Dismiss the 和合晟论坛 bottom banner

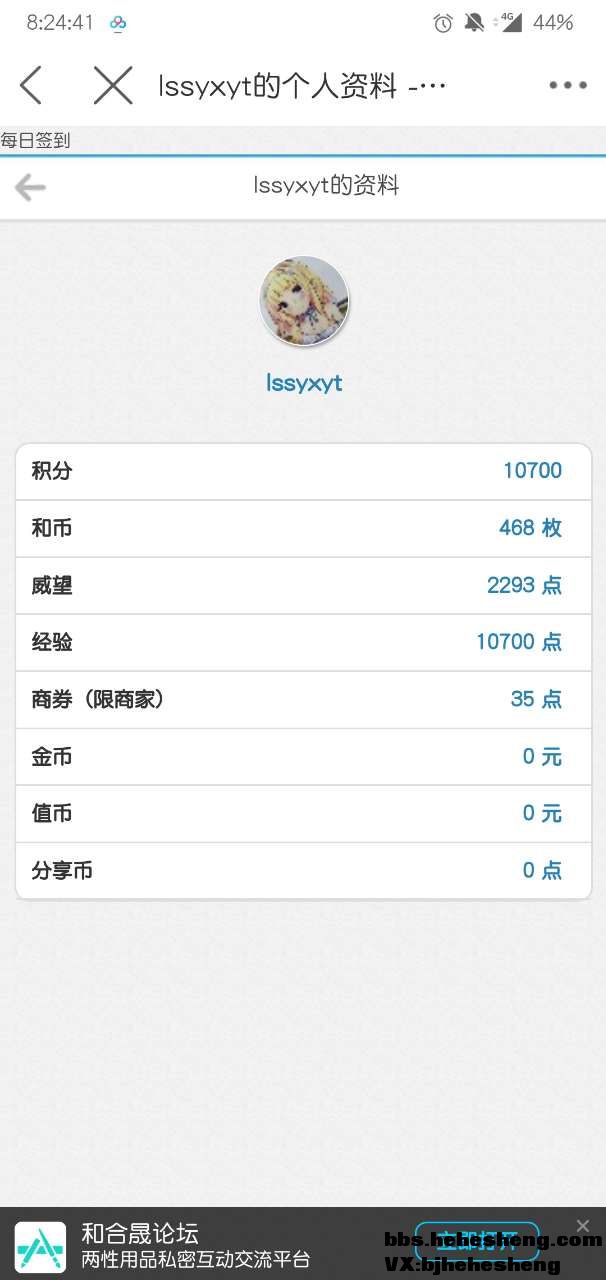coord(583,1225)
